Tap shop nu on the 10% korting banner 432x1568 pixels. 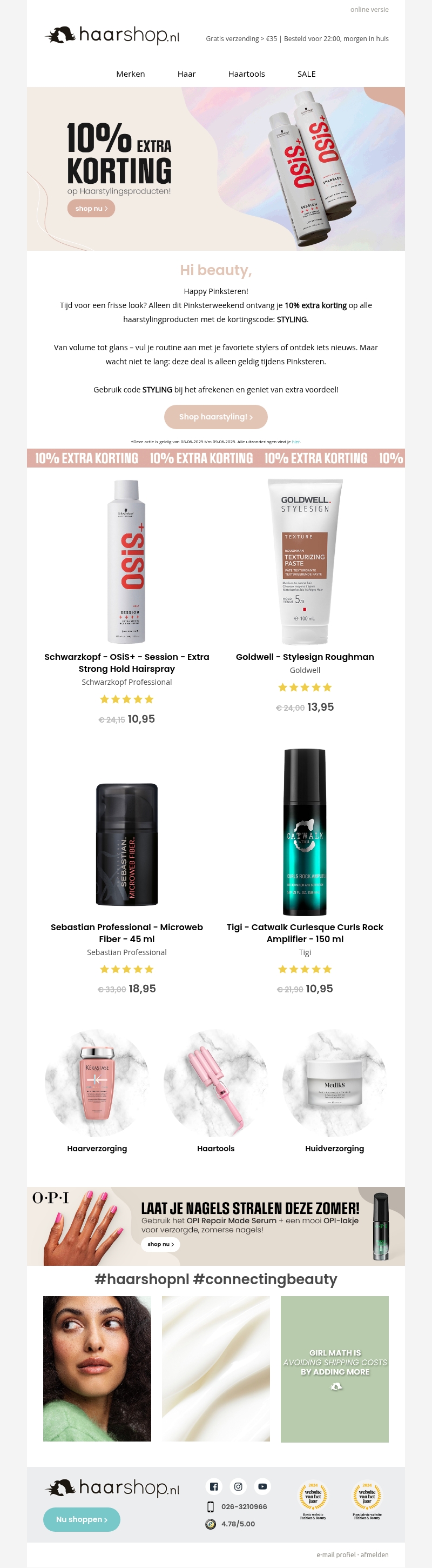tap(91, 208)
